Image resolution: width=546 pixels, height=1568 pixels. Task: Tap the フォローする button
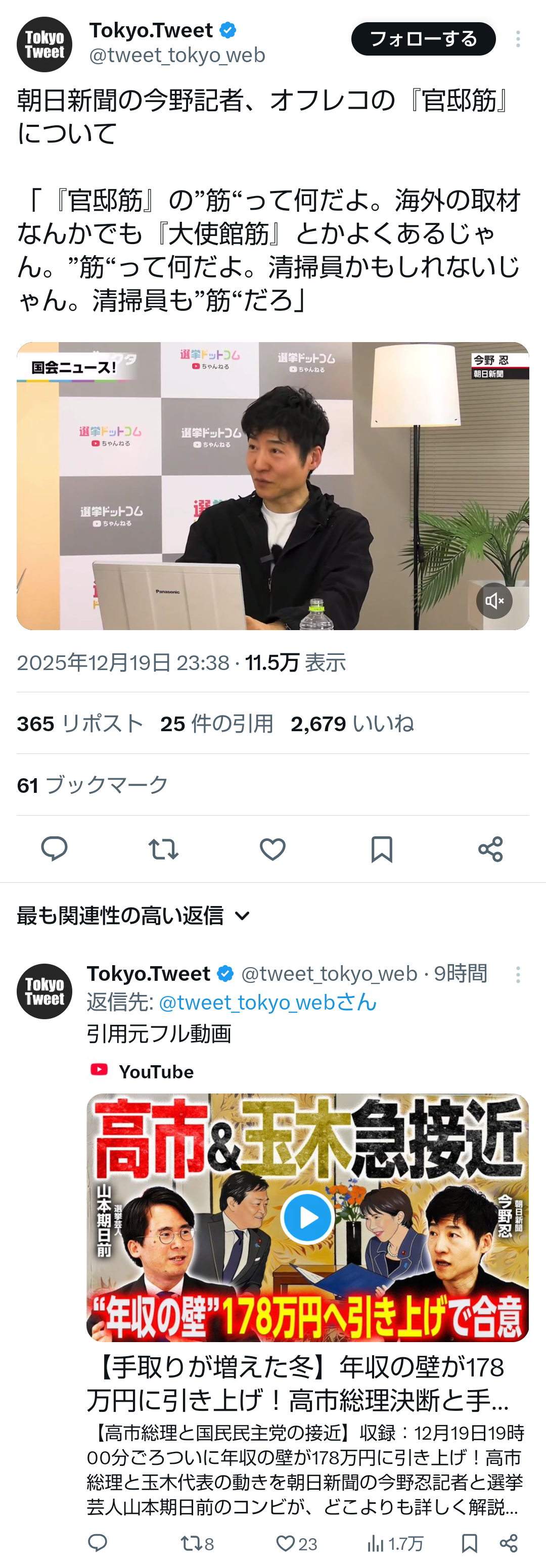(423, 39)
